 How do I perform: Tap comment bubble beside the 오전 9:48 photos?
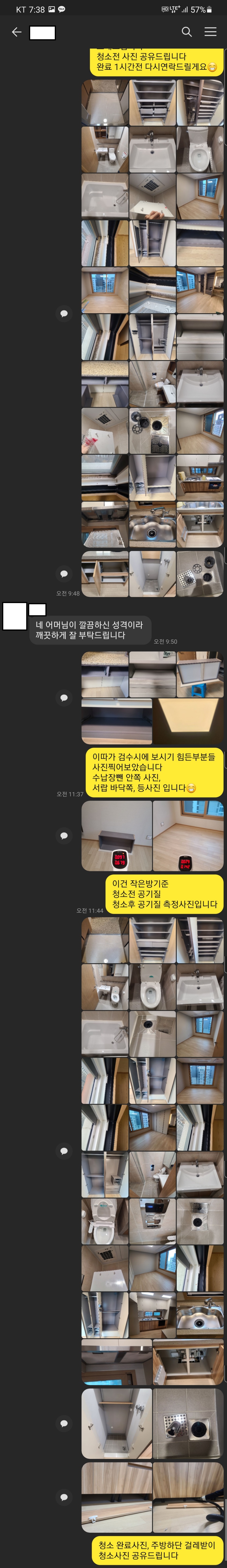tap(63, 573)
